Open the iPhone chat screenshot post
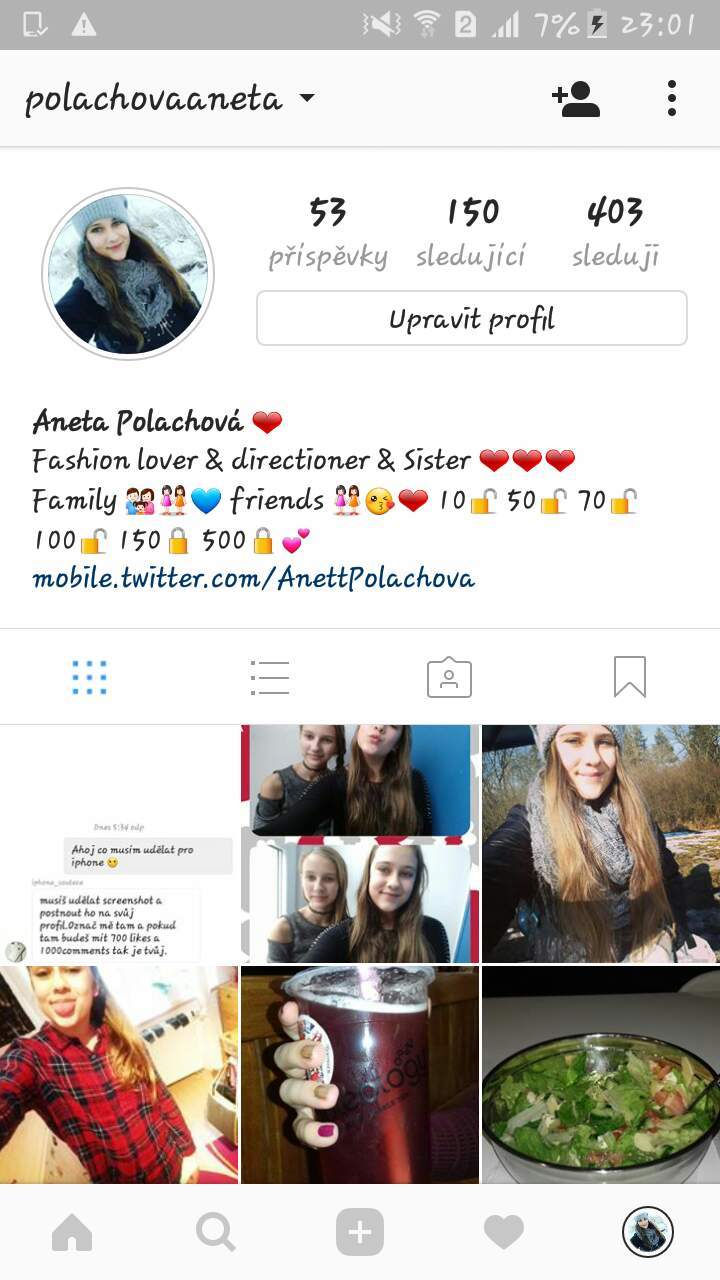The width and height of the screenshot is (720, 1280). [119, 844]
